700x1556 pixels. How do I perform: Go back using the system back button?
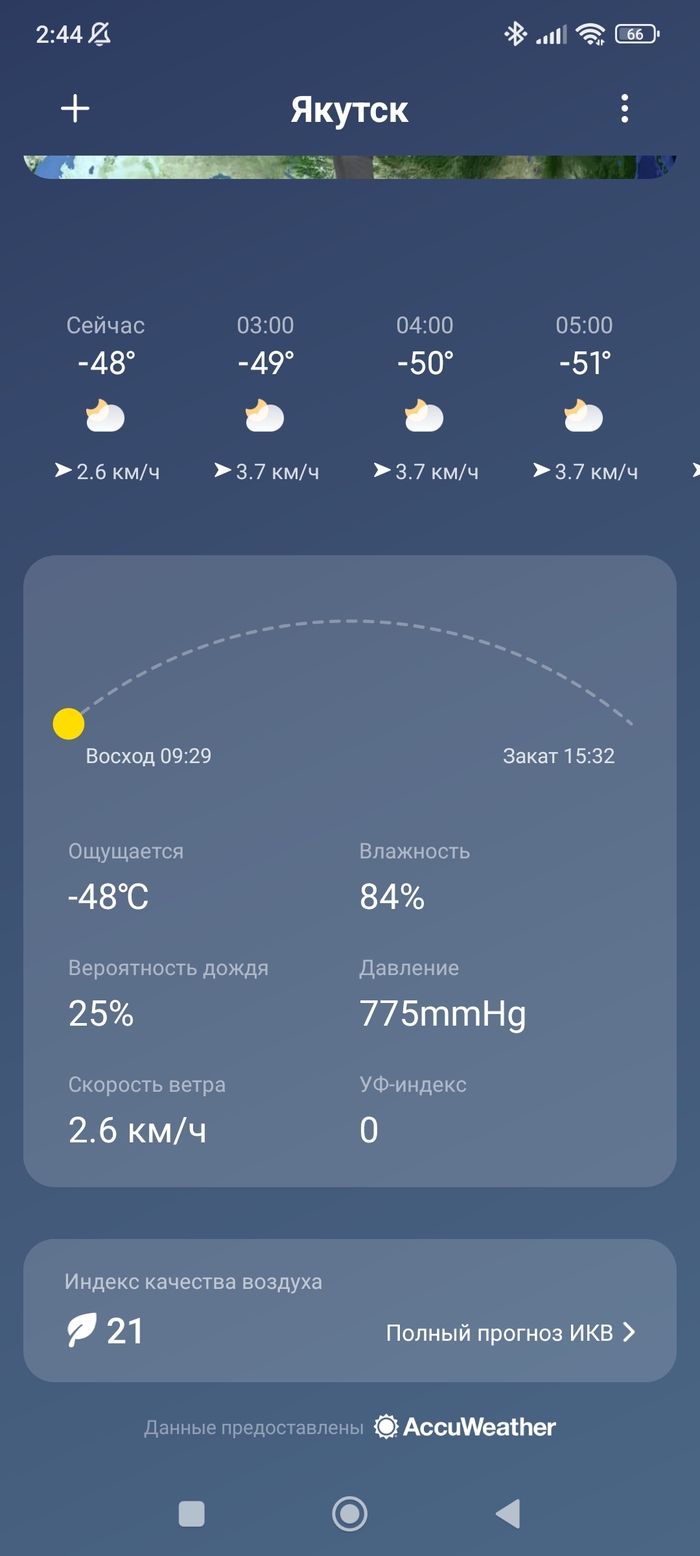[508, 1514]
